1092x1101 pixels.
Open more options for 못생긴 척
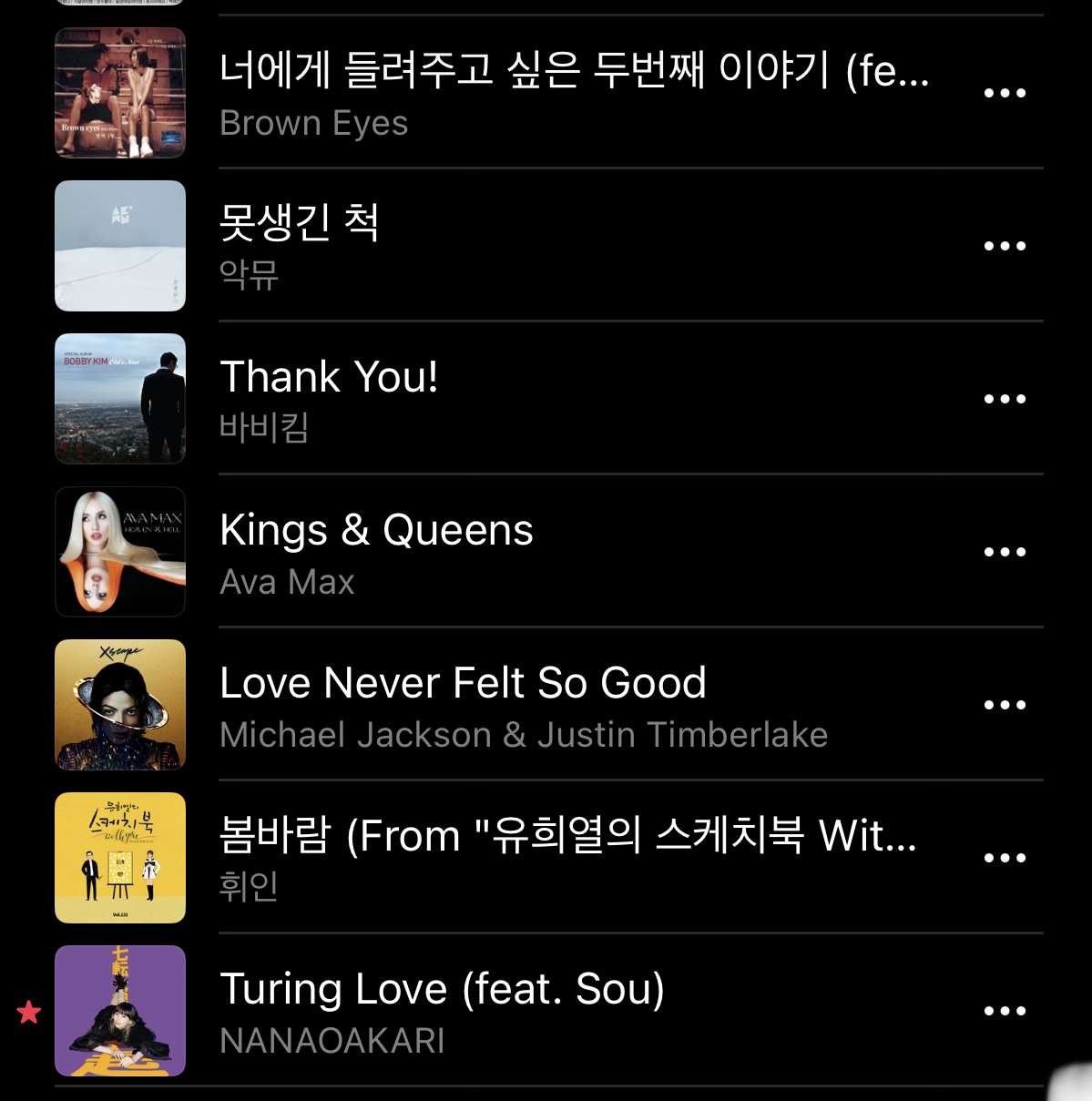[x=1005, y=246]
